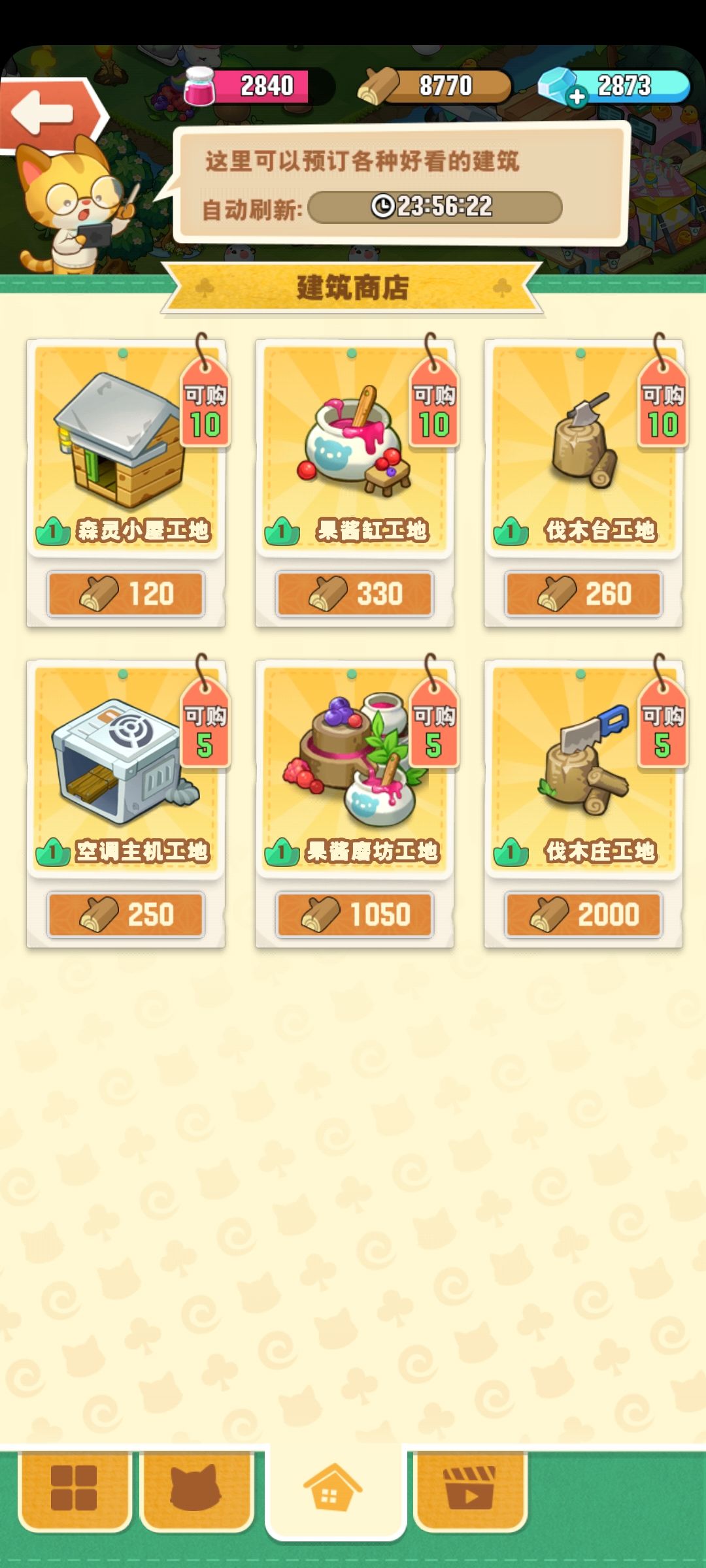Buy 伐木庄工地 for 2000 wood
The height and width of the screenshot is (1568, 706).
click(x=583, y=915)
